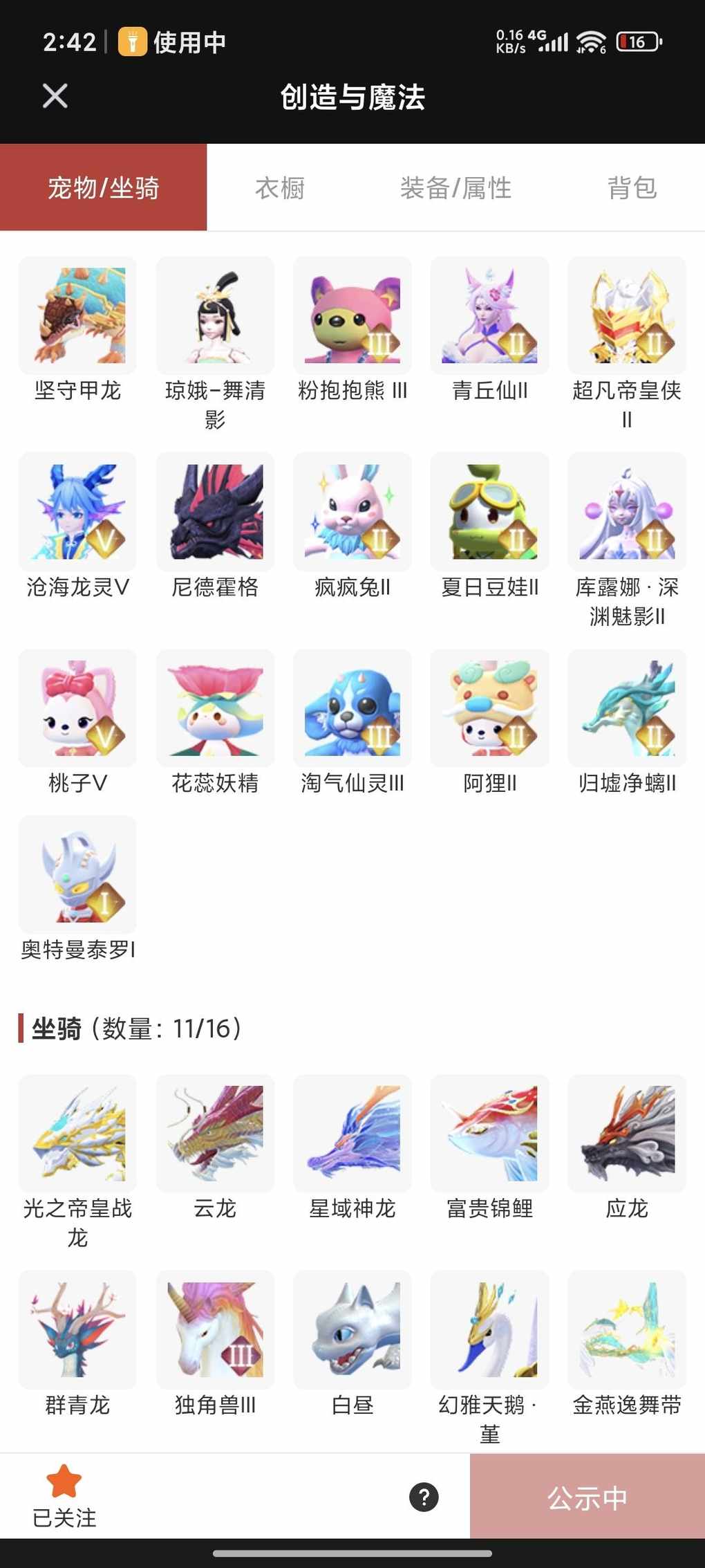Screen dimensions: 705x1568
Task: Close the 创造与魔法 page
Action: coord(55,96)
